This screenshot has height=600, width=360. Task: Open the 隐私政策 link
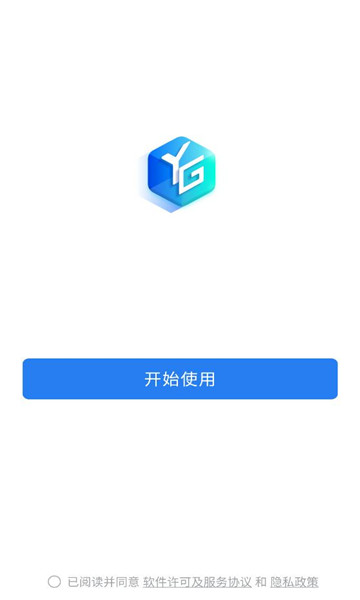(x=294, y=582)
